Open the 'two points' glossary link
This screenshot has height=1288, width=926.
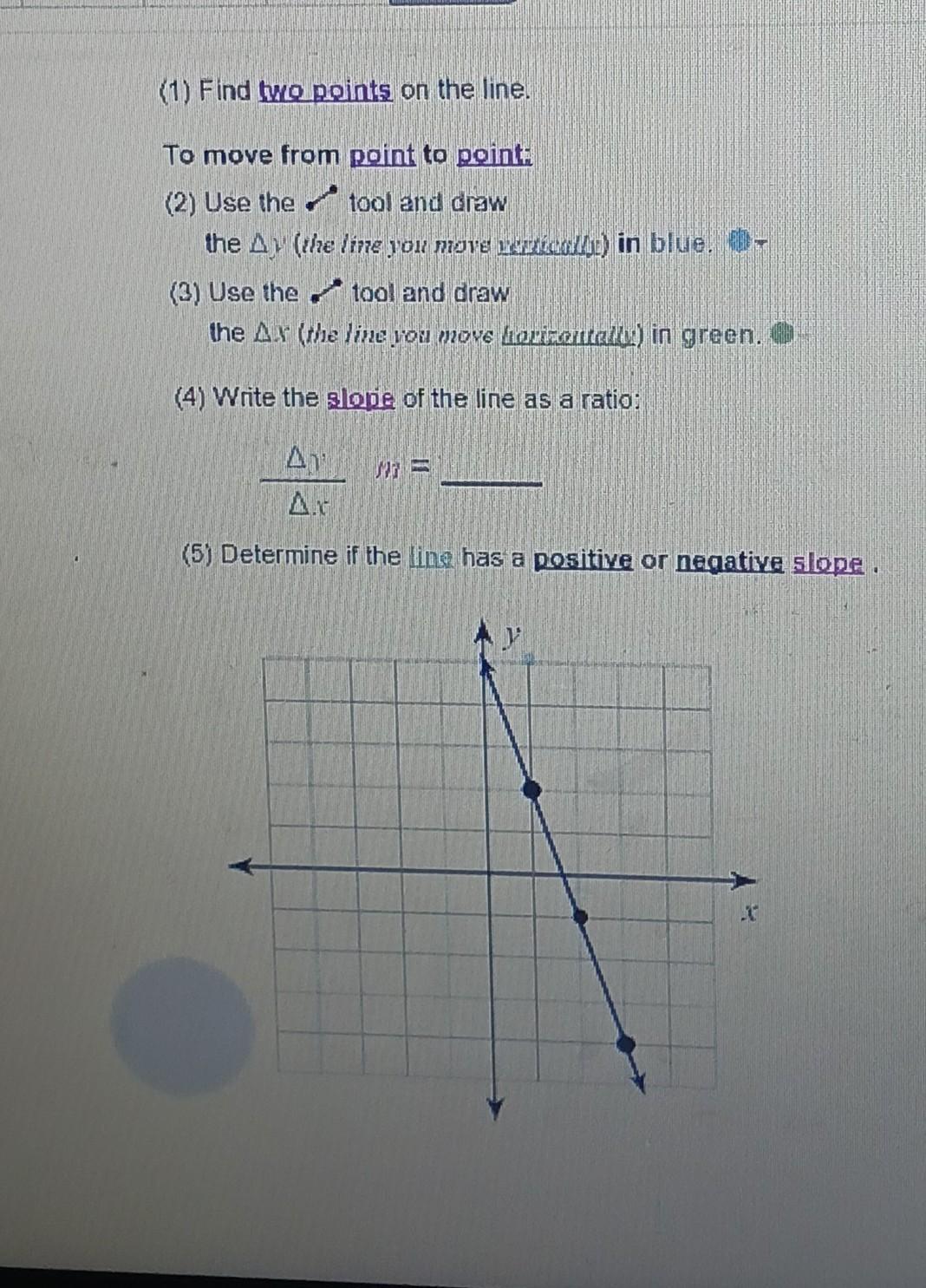click(326, 90)
